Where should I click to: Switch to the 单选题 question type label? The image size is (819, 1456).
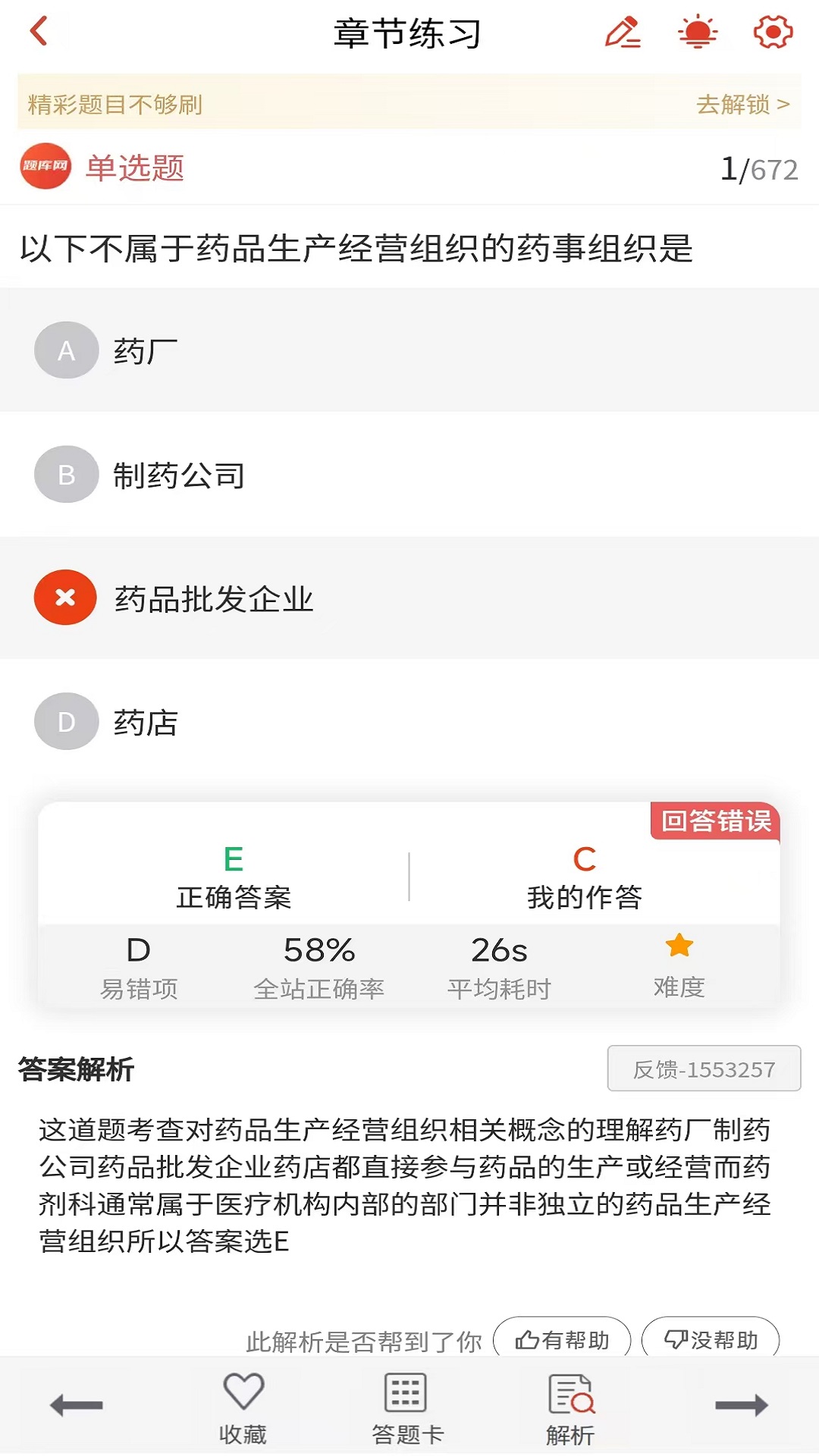pos(135,168)
